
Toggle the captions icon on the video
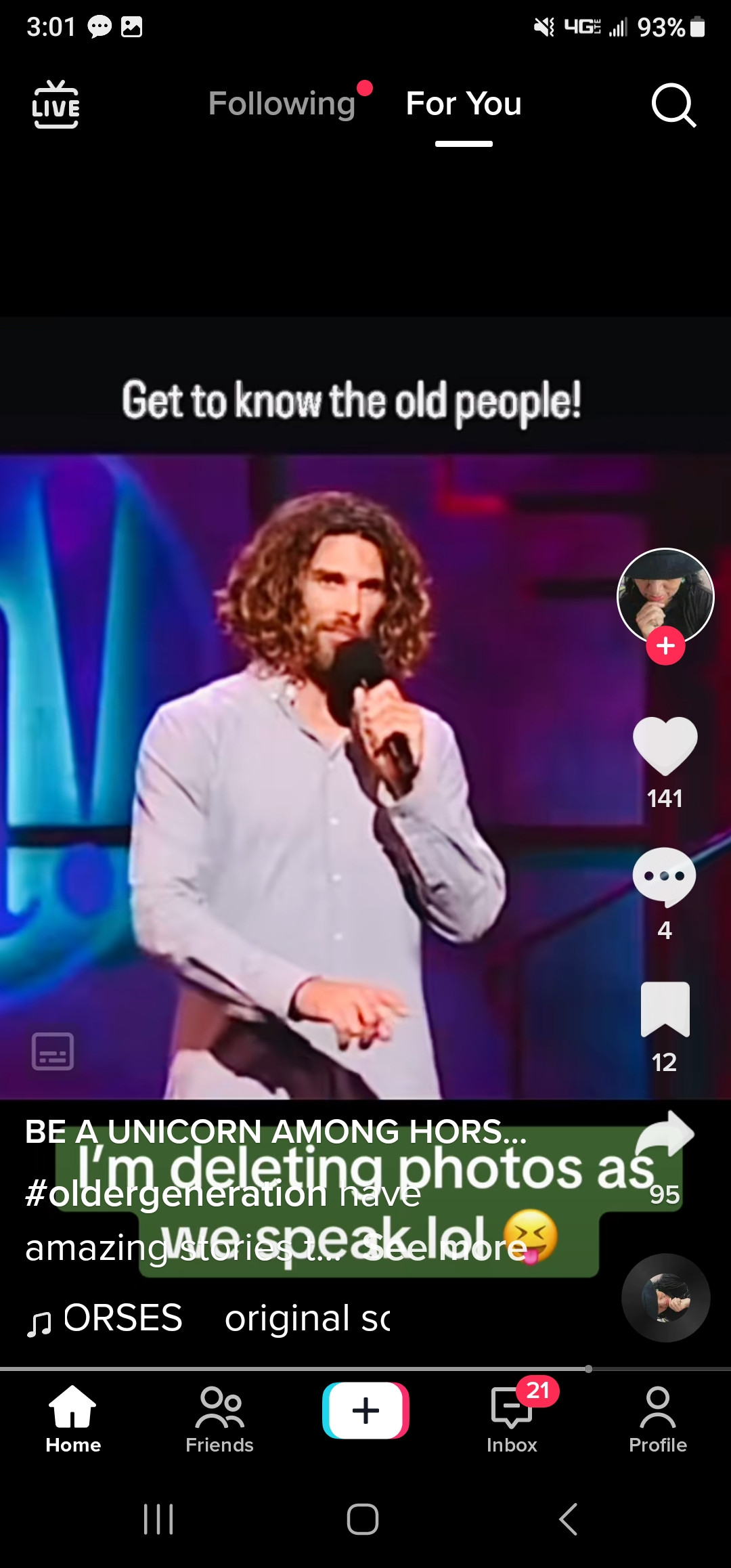pos(53,1051)
